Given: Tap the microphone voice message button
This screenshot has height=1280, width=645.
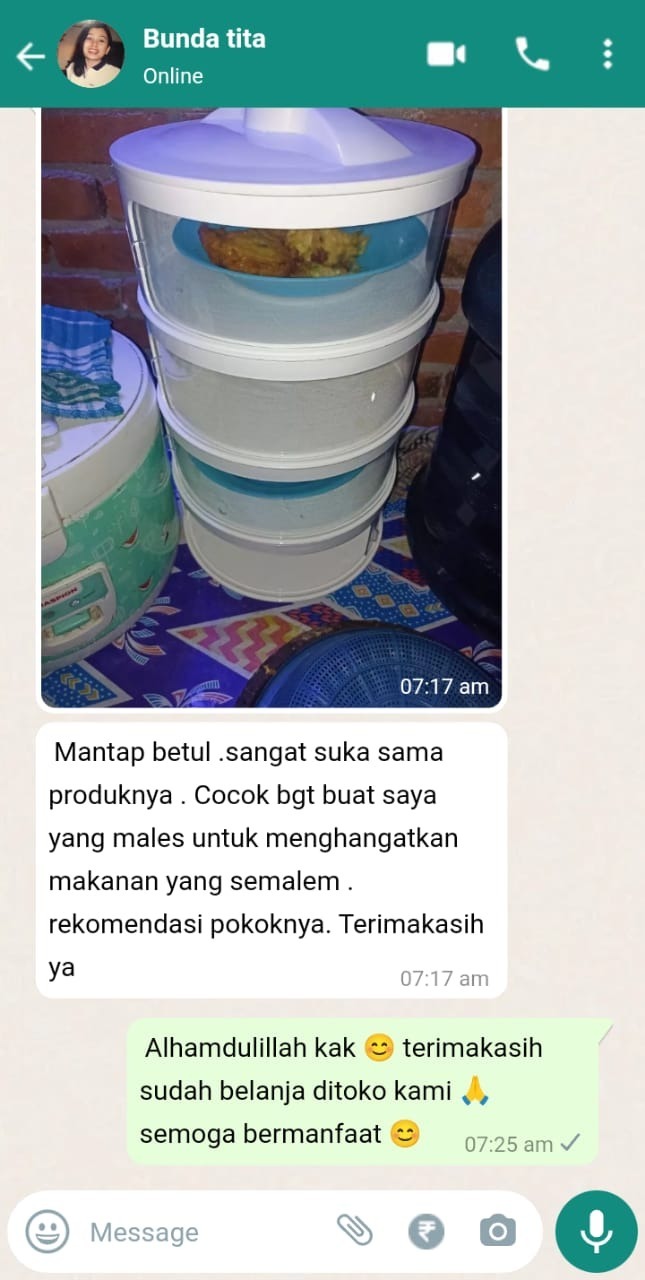Looking at the screenshot, I should pyautogui.click(x=596, y=1231).
